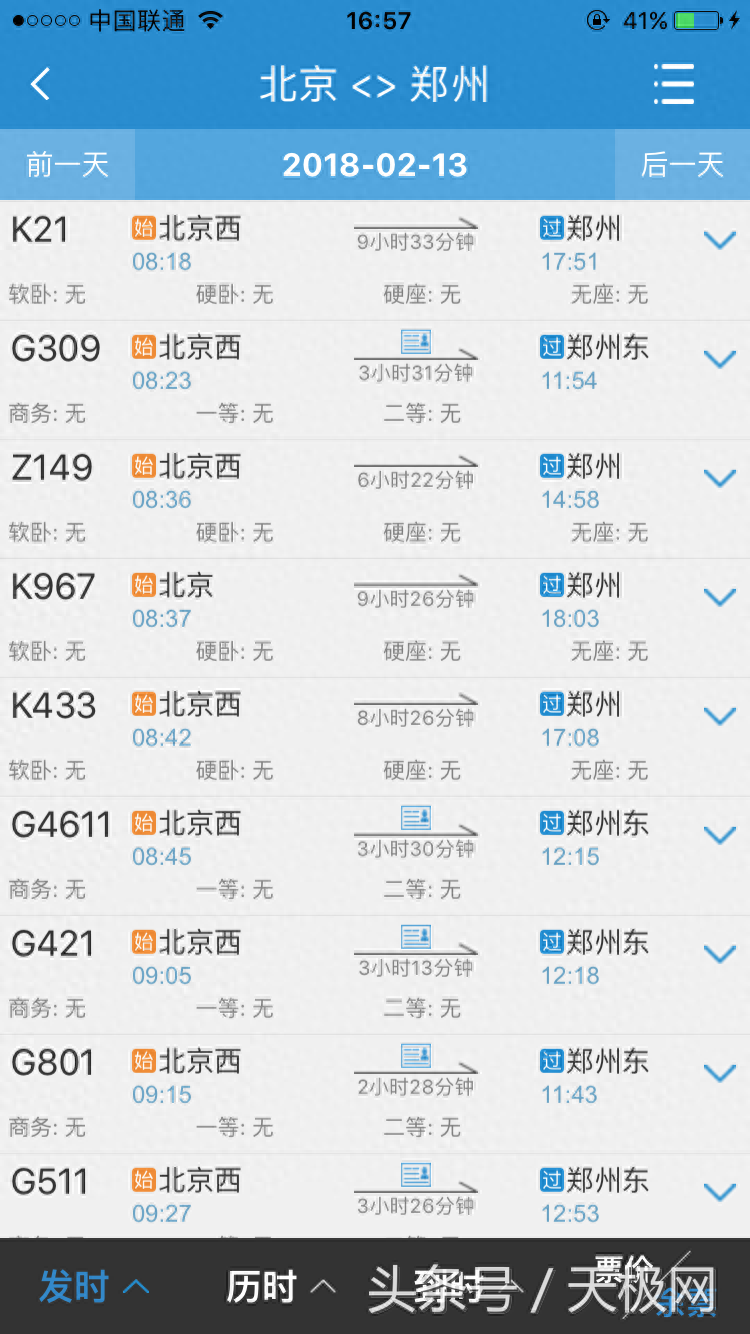The image size is (750, 1334).
Task: Open the K967 train row
Action: pyautogui.click(x=375, y=618)
